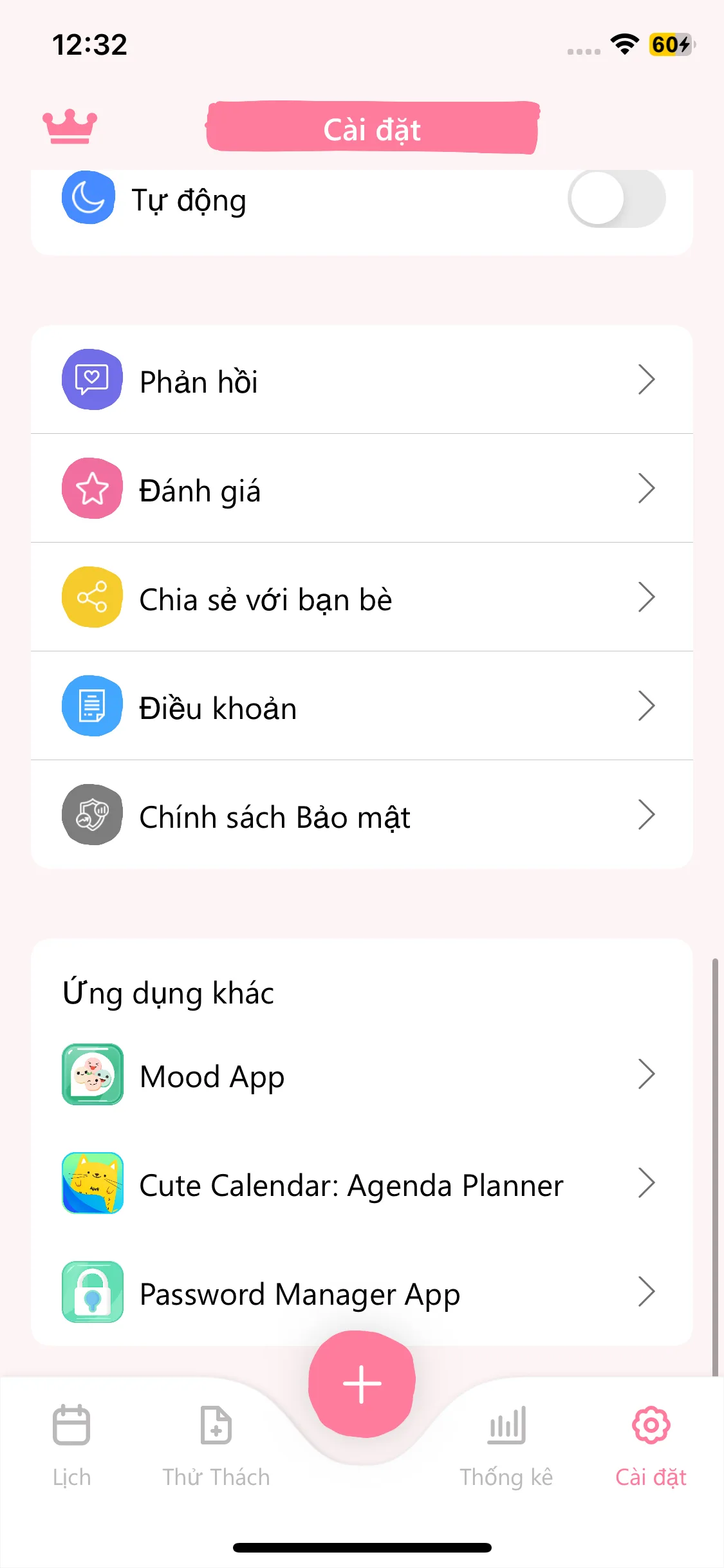Click the shield icon for Chính sách Bảo mật
This screenshot has width=724, height=1568.
pos(91,814)
